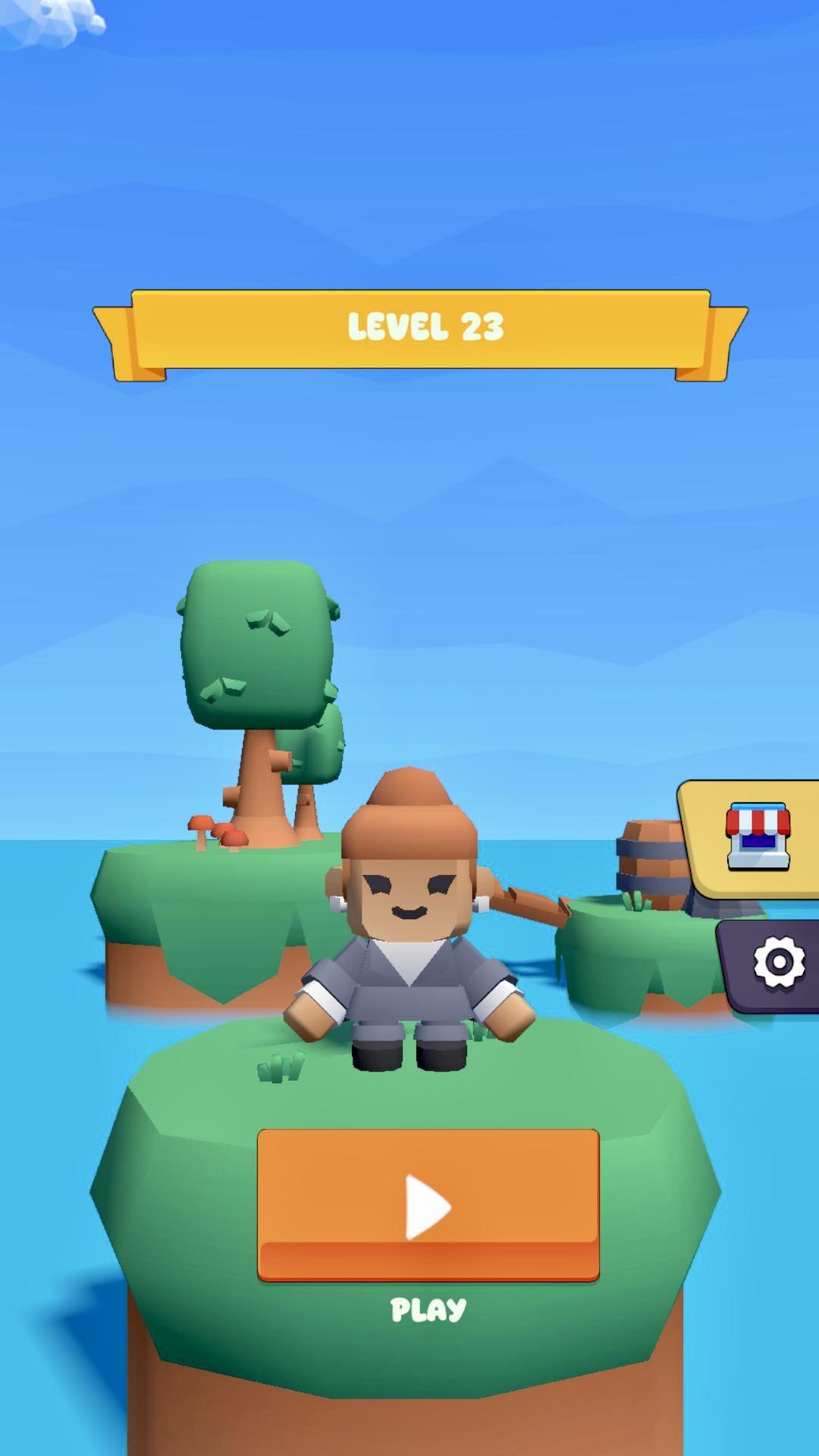Screen dimensions: 819x1456
Task: Open the settings gear
Action: [x=778, y=964]
